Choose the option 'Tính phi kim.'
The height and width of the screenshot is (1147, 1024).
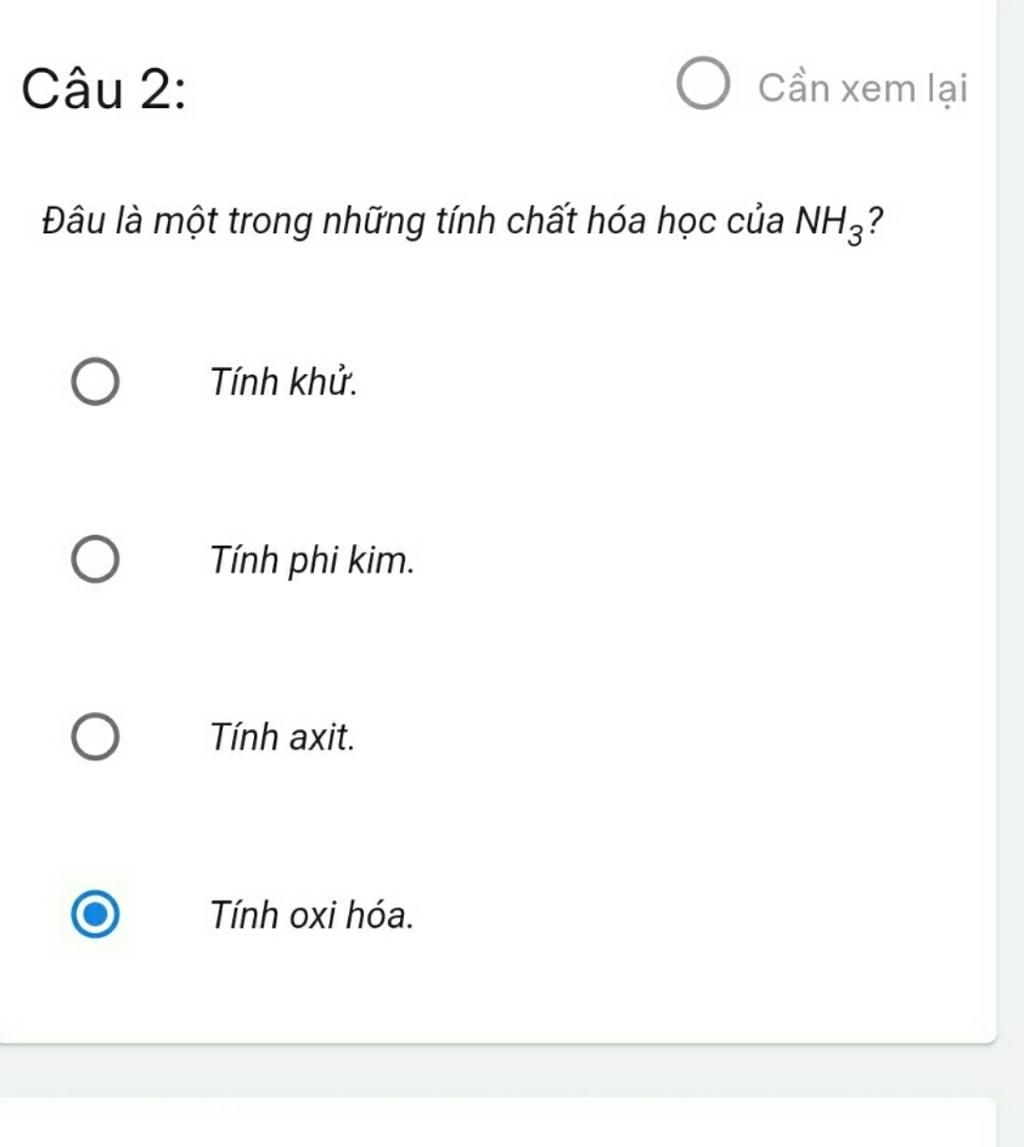pos(96,561)
